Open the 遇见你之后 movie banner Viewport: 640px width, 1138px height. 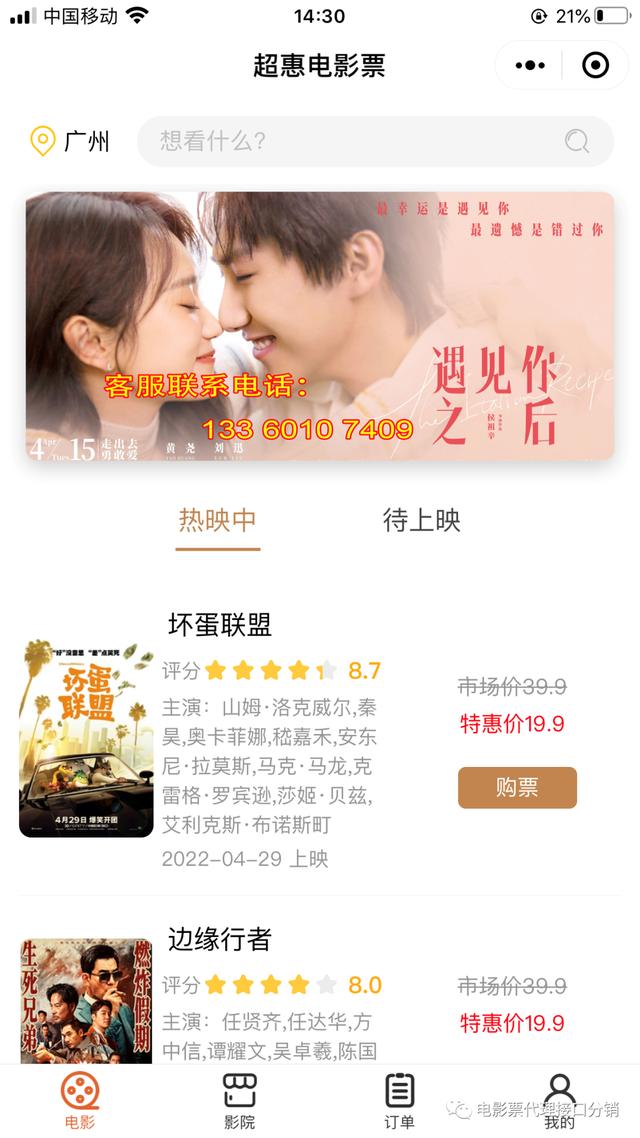pos(320,325)
